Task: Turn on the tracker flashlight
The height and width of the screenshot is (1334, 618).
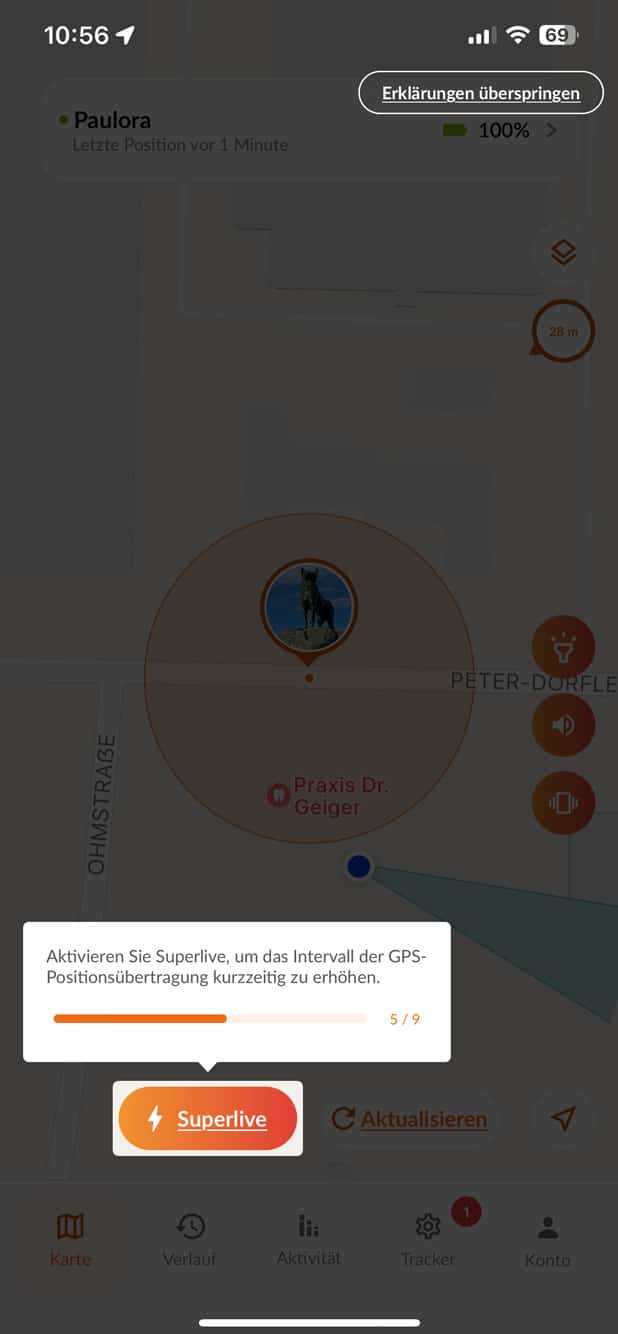Action: [563, 649]
